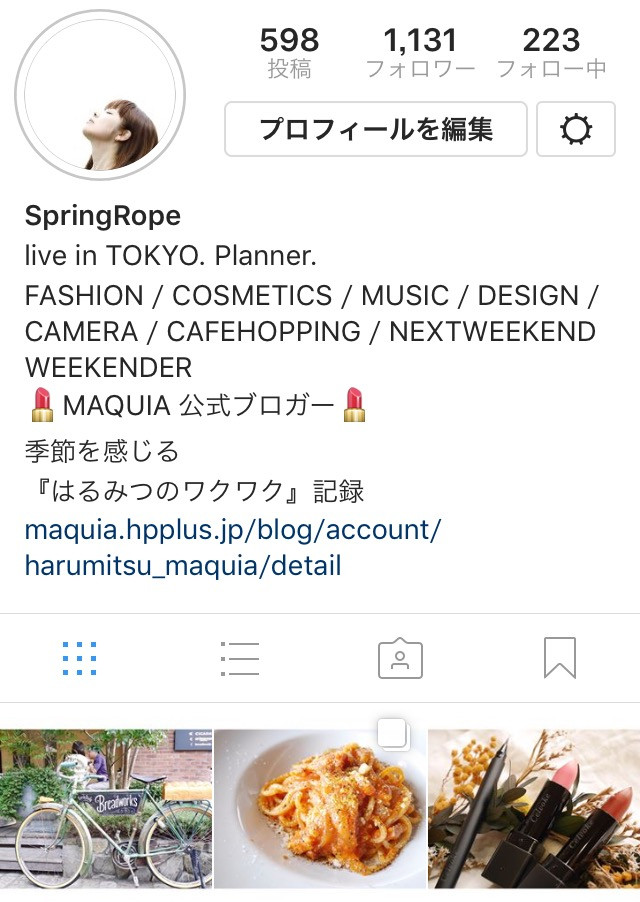Tap the profile picture

[100, 98]
